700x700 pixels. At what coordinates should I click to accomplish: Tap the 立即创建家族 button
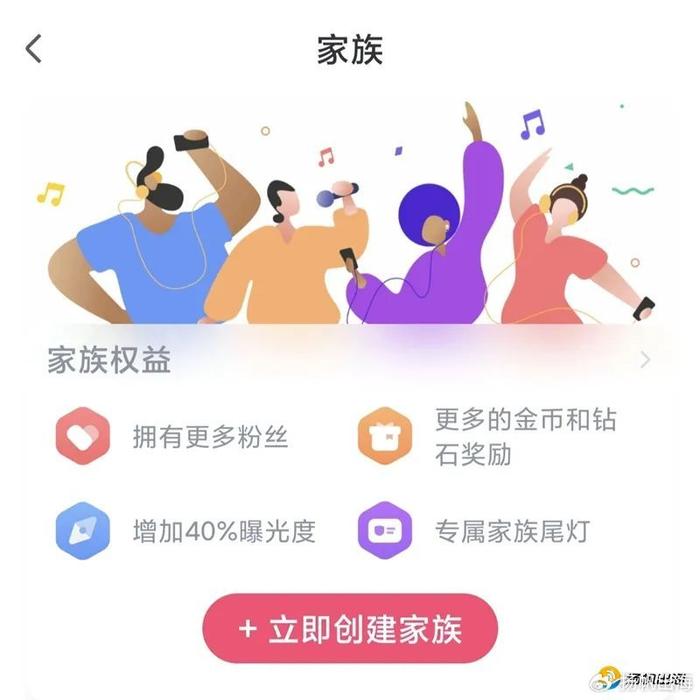click(x=350, y=630)
